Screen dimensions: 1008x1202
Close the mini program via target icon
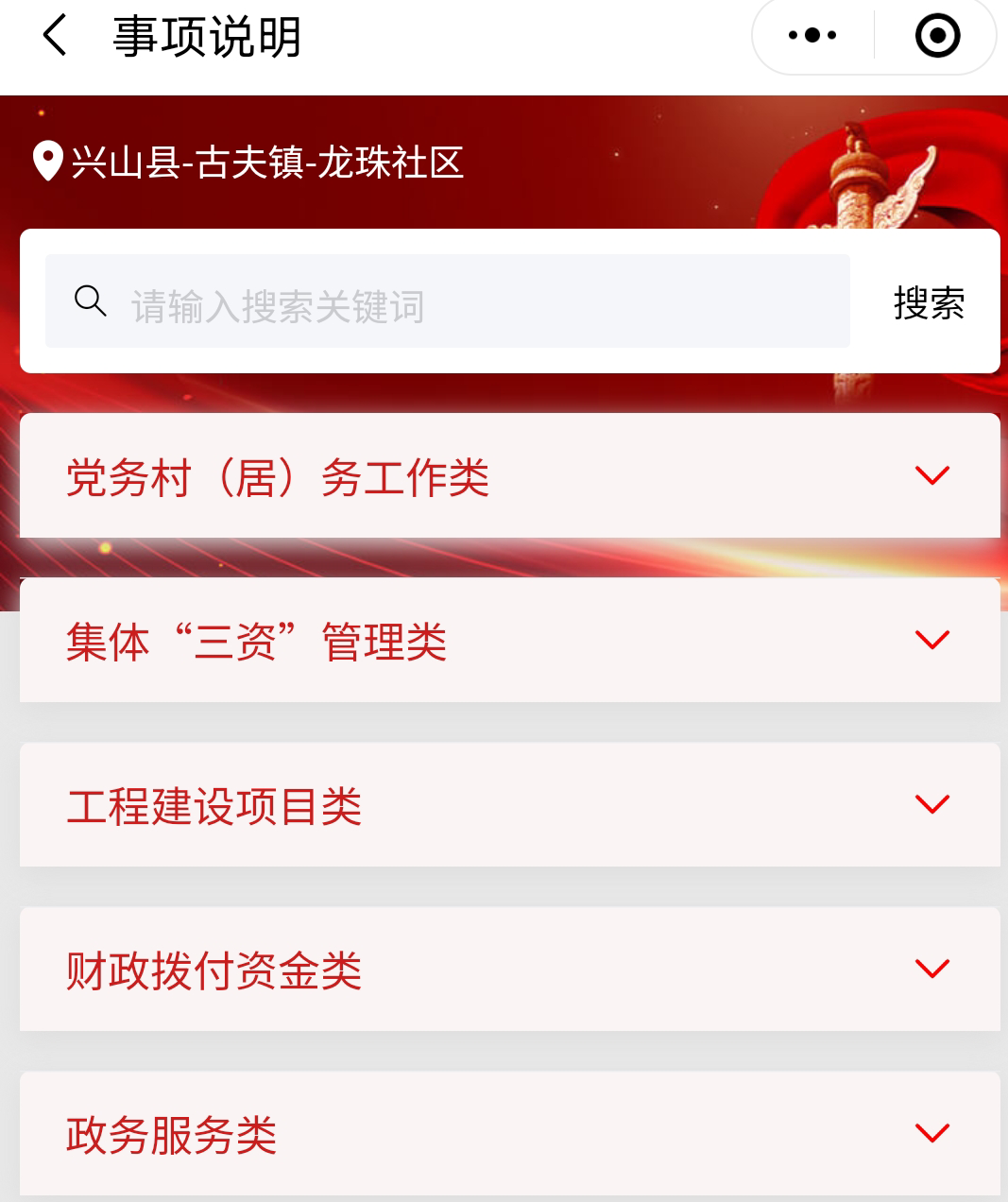937,37
